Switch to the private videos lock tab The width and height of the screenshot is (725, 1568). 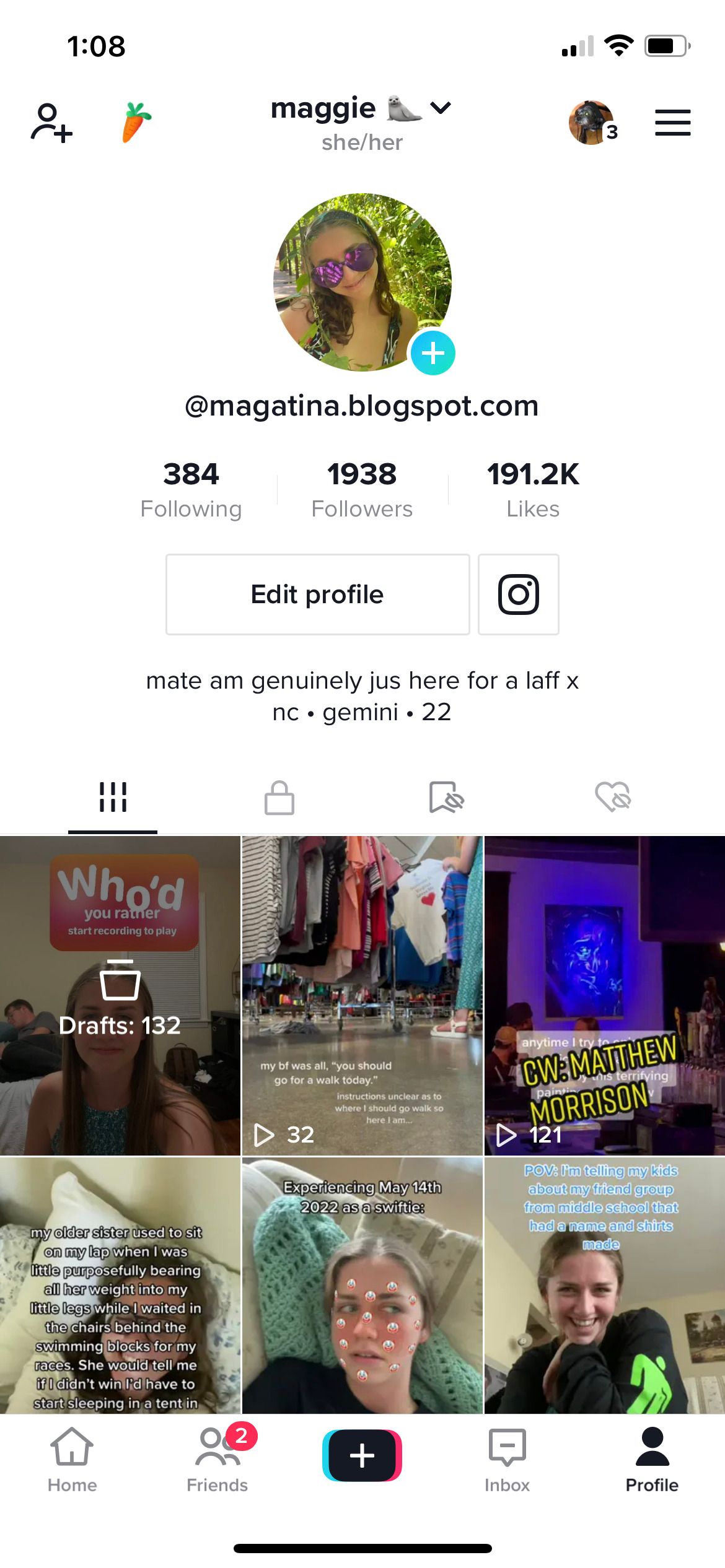[x=279, y=798]
